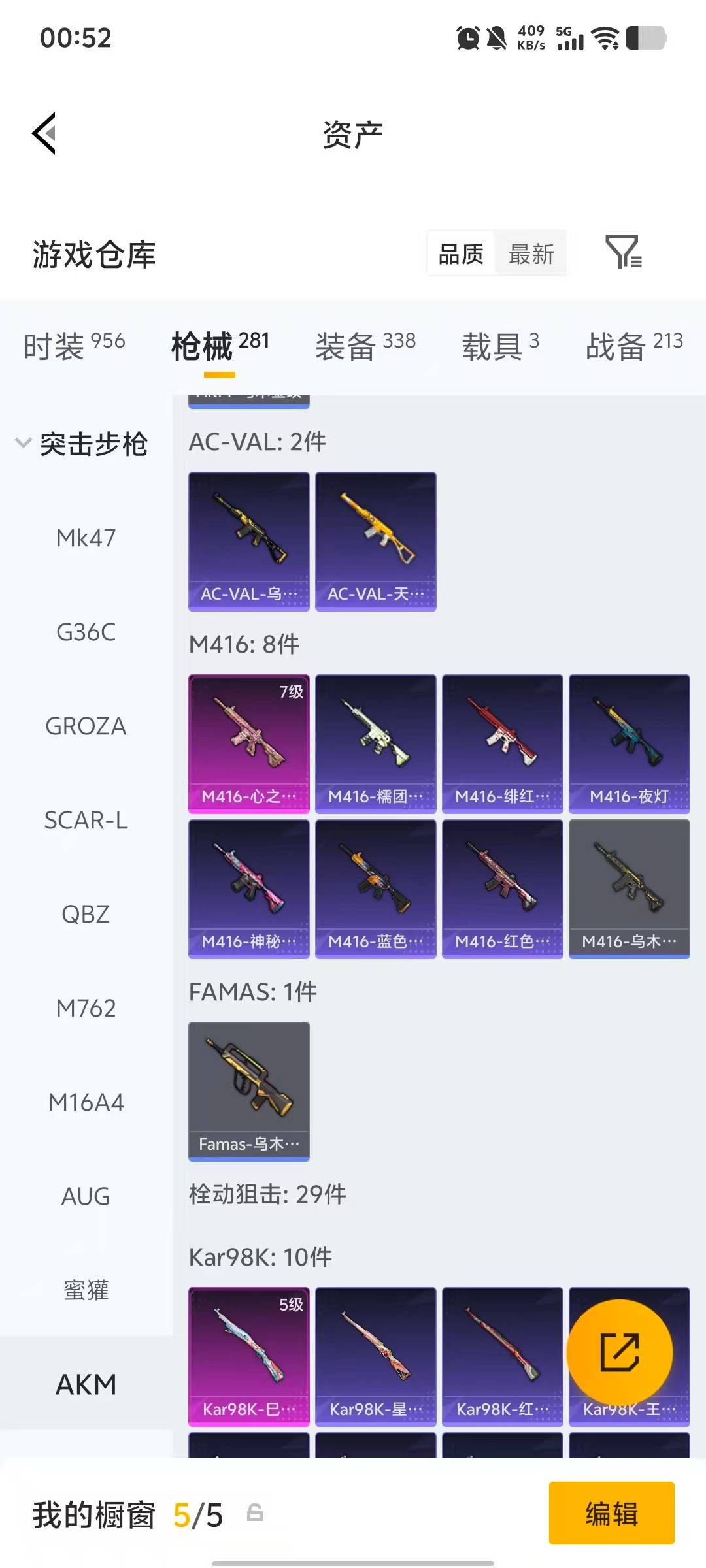Sort by 最新

point(531,253)
